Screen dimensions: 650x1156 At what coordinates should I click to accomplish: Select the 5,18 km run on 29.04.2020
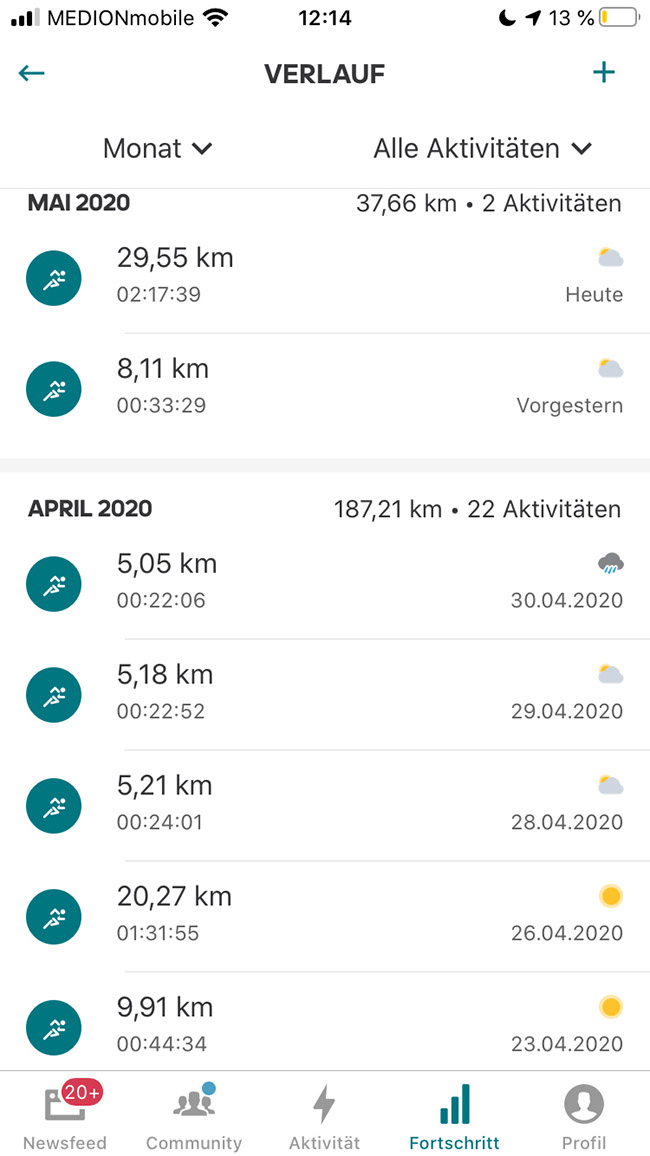coord(325,693)
